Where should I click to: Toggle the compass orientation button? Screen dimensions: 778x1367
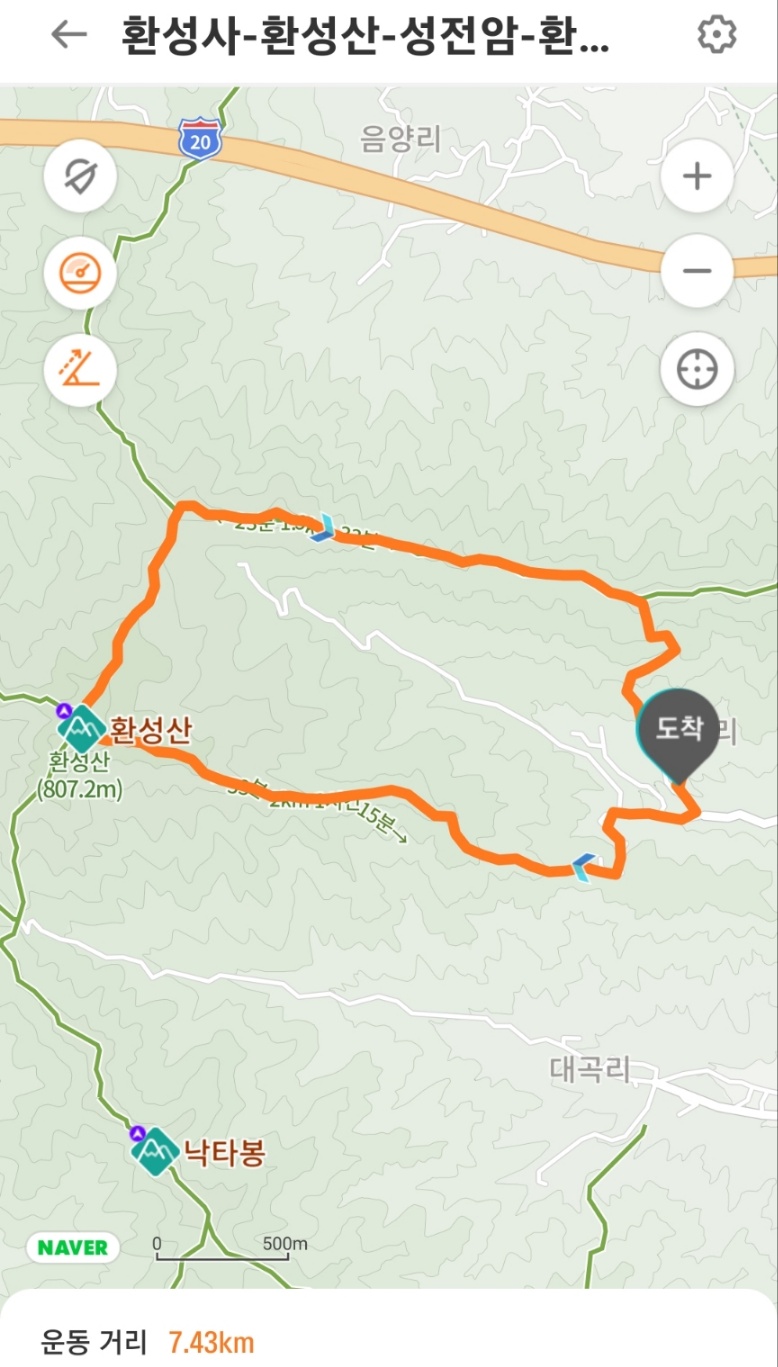[80, 176]
